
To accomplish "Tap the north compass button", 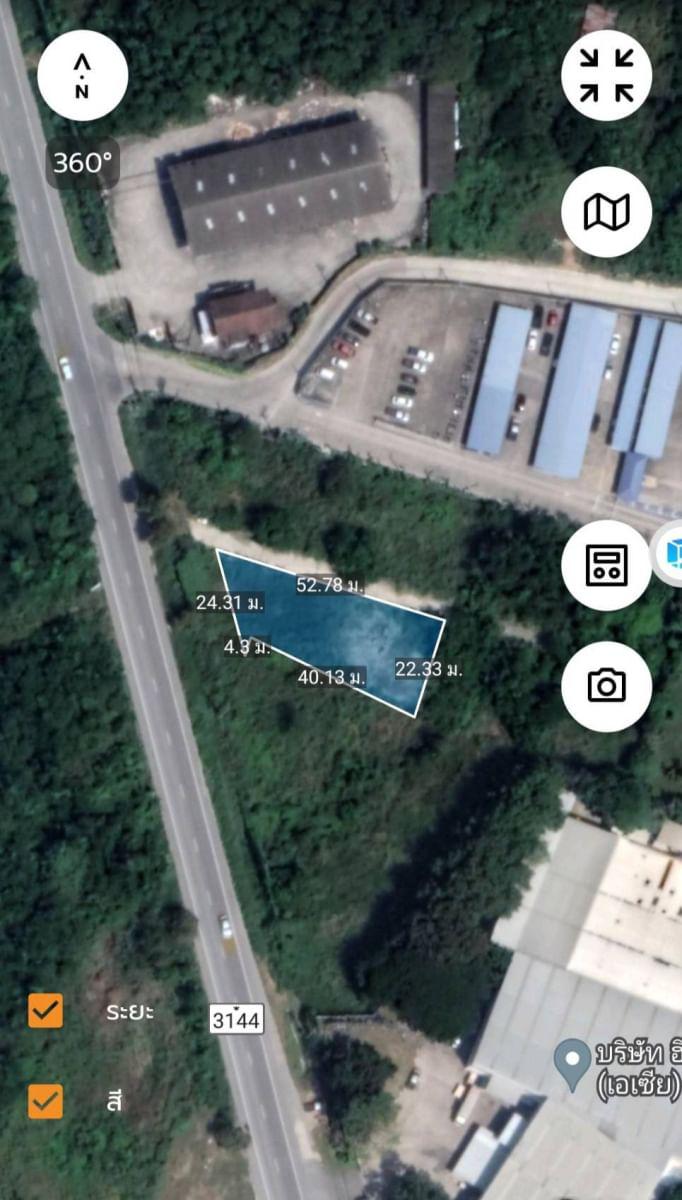I will click(x=83, y=75).
